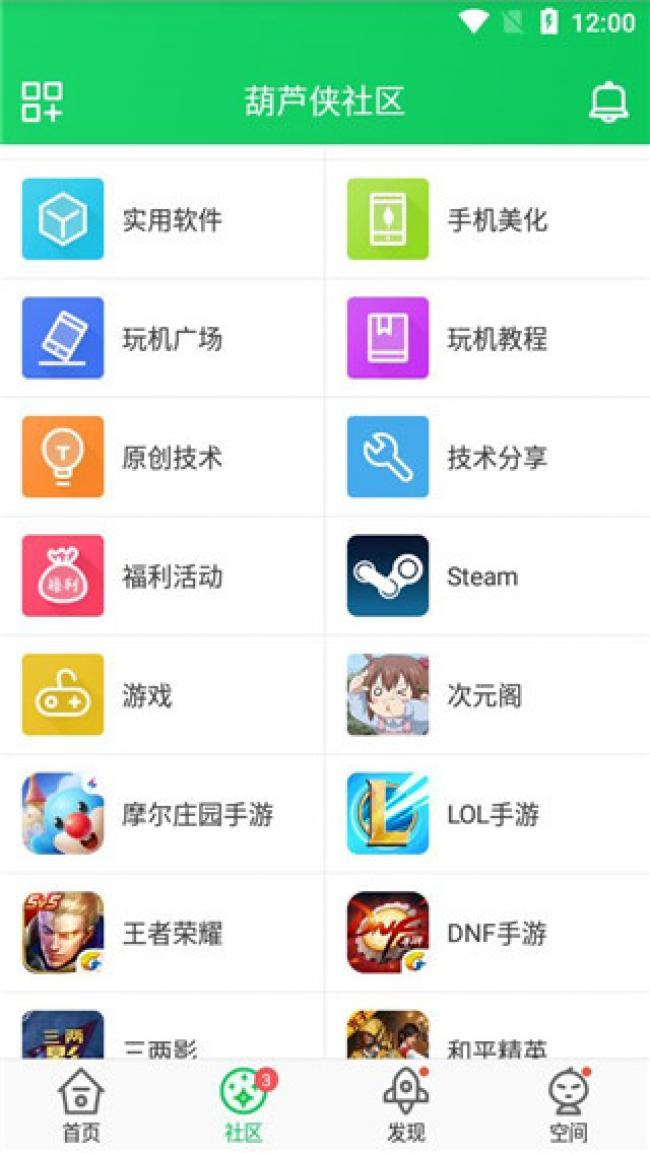Select the 原创技术 category
650x1153 pixels.
tap(162, 457)
